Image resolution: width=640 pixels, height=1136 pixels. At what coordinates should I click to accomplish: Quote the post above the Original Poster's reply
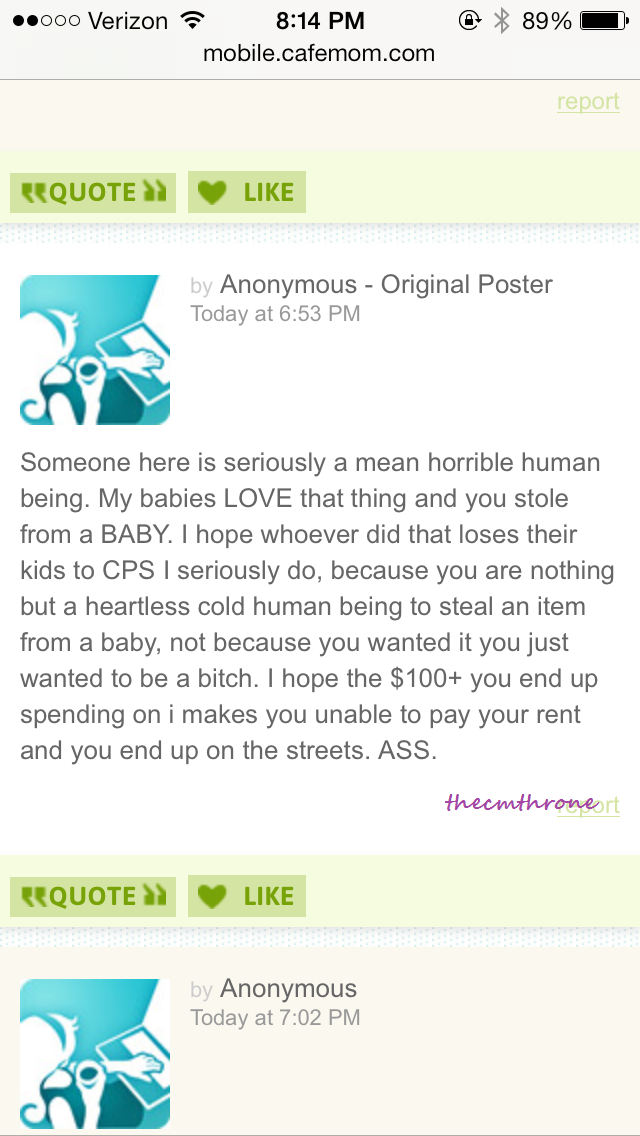93,193
